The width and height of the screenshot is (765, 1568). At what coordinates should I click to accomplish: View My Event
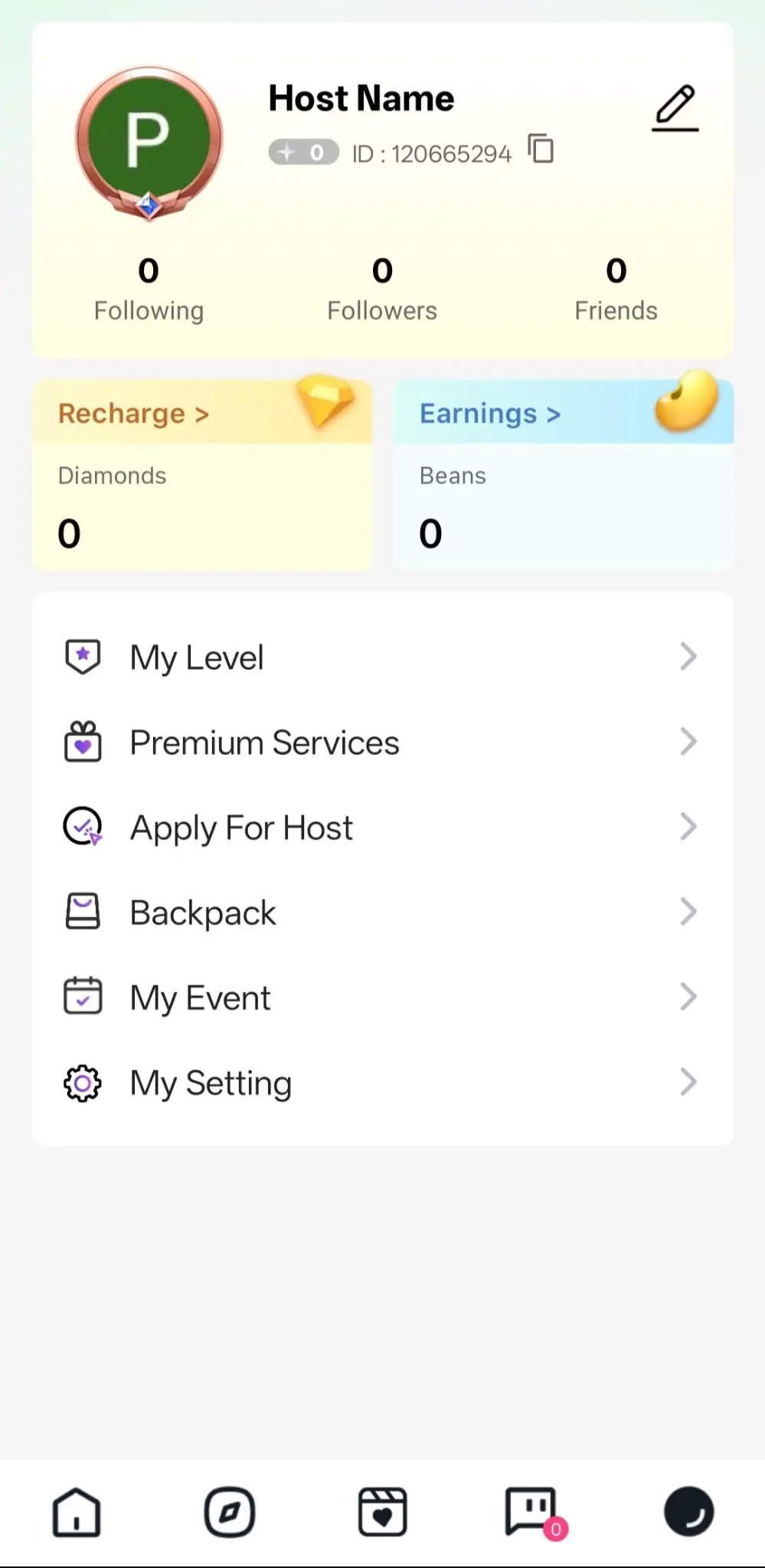click(382, 998)
